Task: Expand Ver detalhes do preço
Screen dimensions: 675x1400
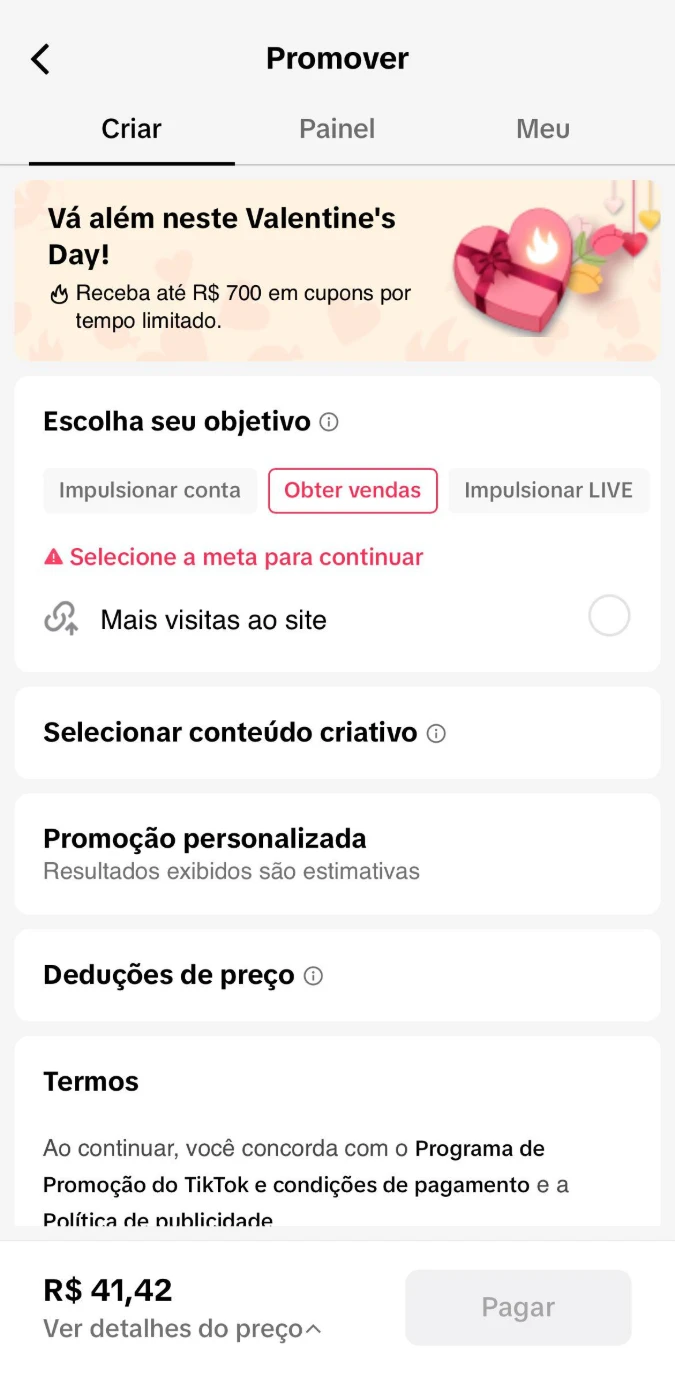Action: click(182, 1329)
